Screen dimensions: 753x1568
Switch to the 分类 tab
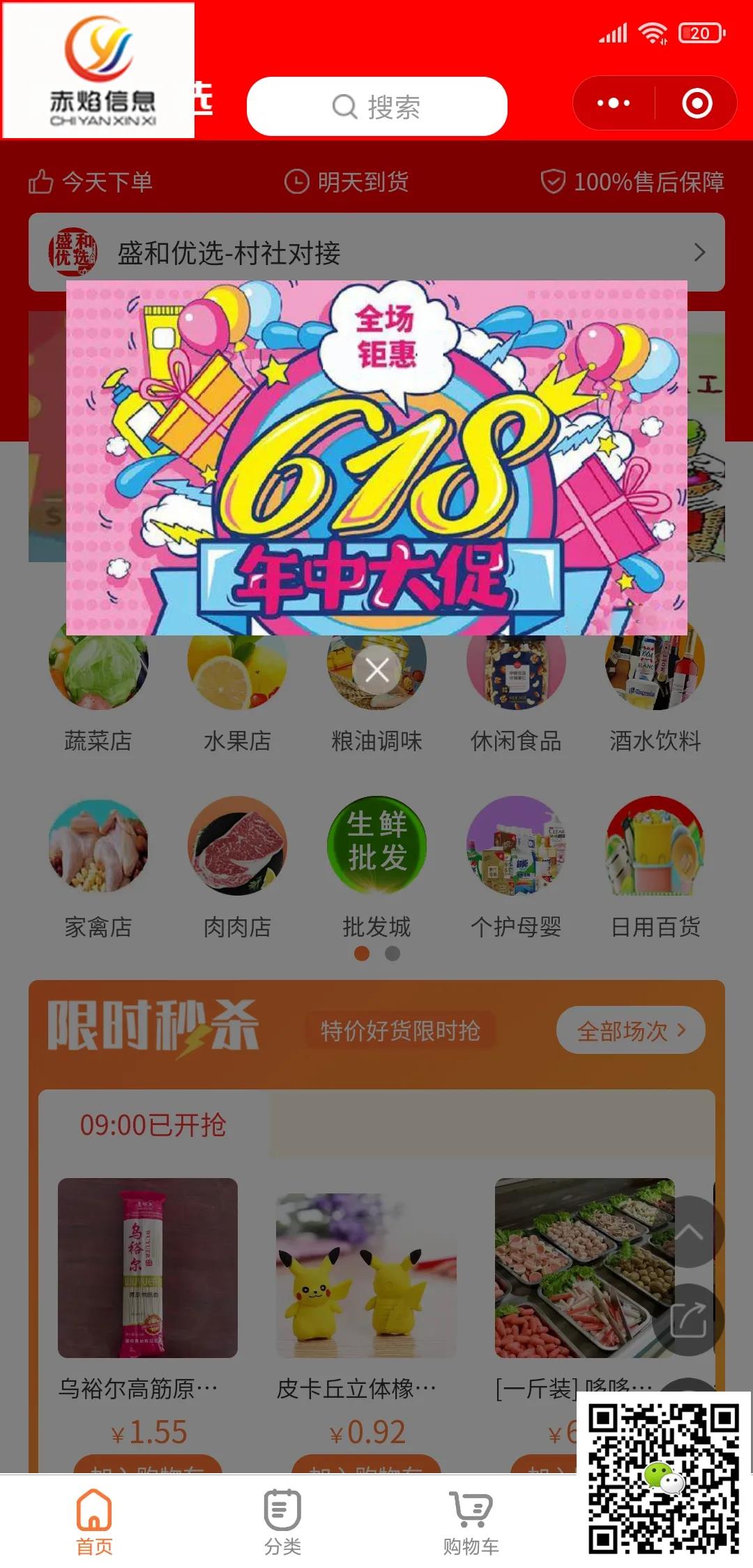tap(282, 1522)
